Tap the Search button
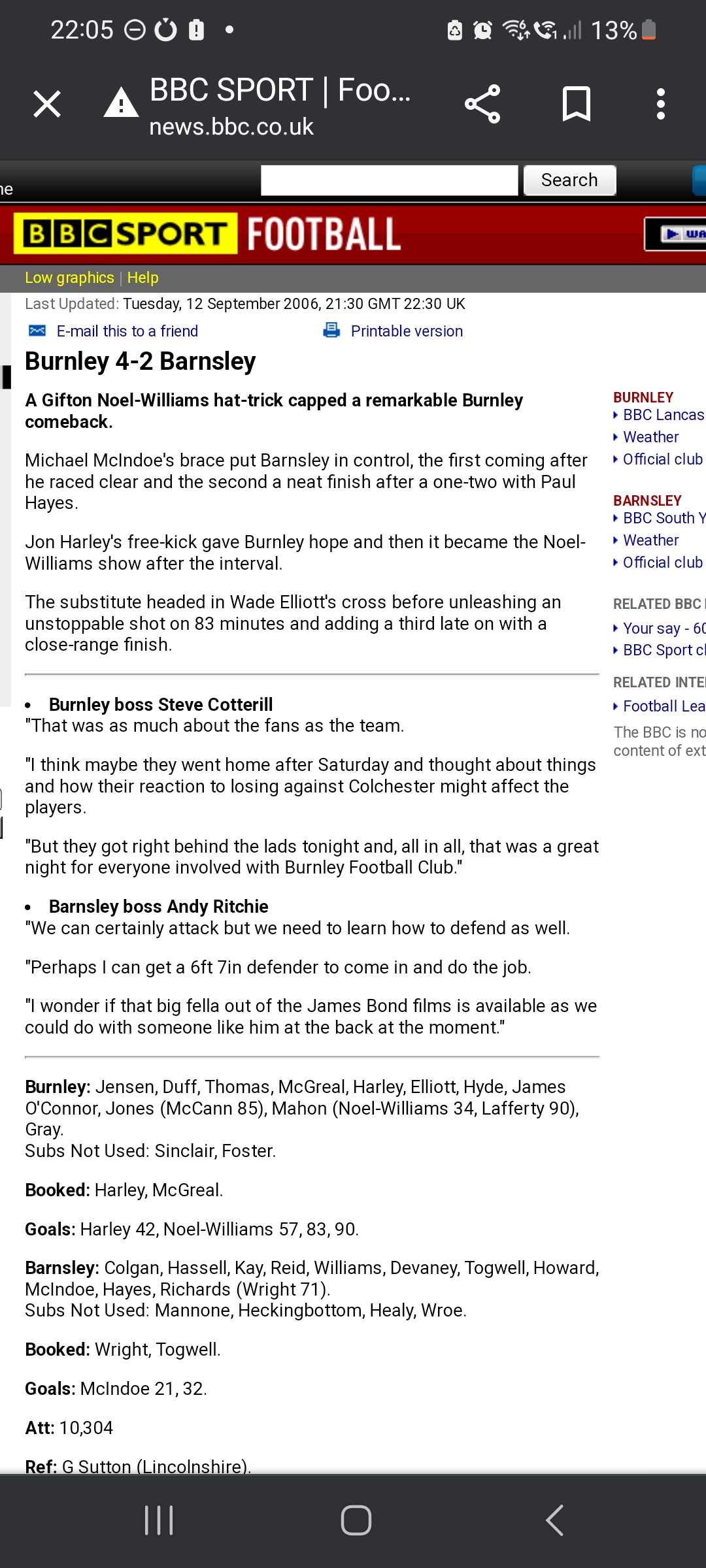This screenshot has height=1568, width=706. pos(569,180)
